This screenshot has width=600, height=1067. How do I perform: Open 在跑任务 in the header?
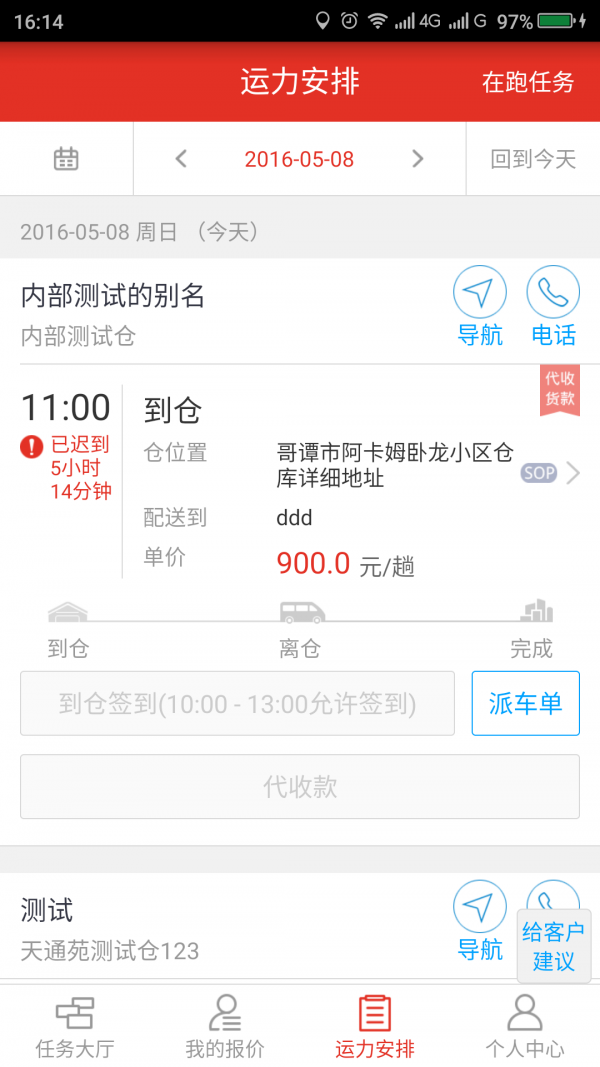click(528, 82)
